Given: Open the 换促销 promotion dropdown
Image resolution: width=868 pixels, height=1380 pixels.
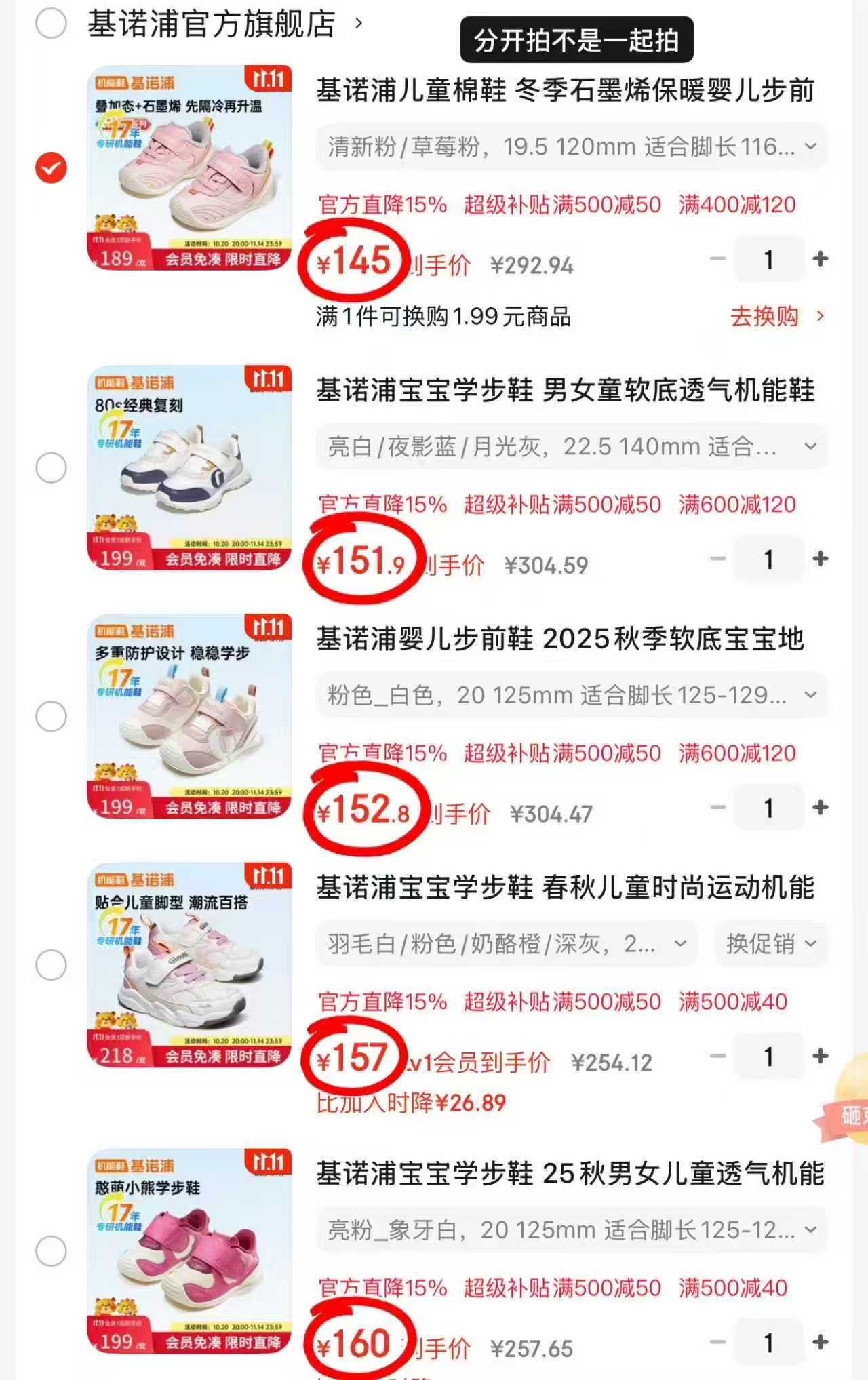Looking at the screenshot, I should (x=771, y=943).
